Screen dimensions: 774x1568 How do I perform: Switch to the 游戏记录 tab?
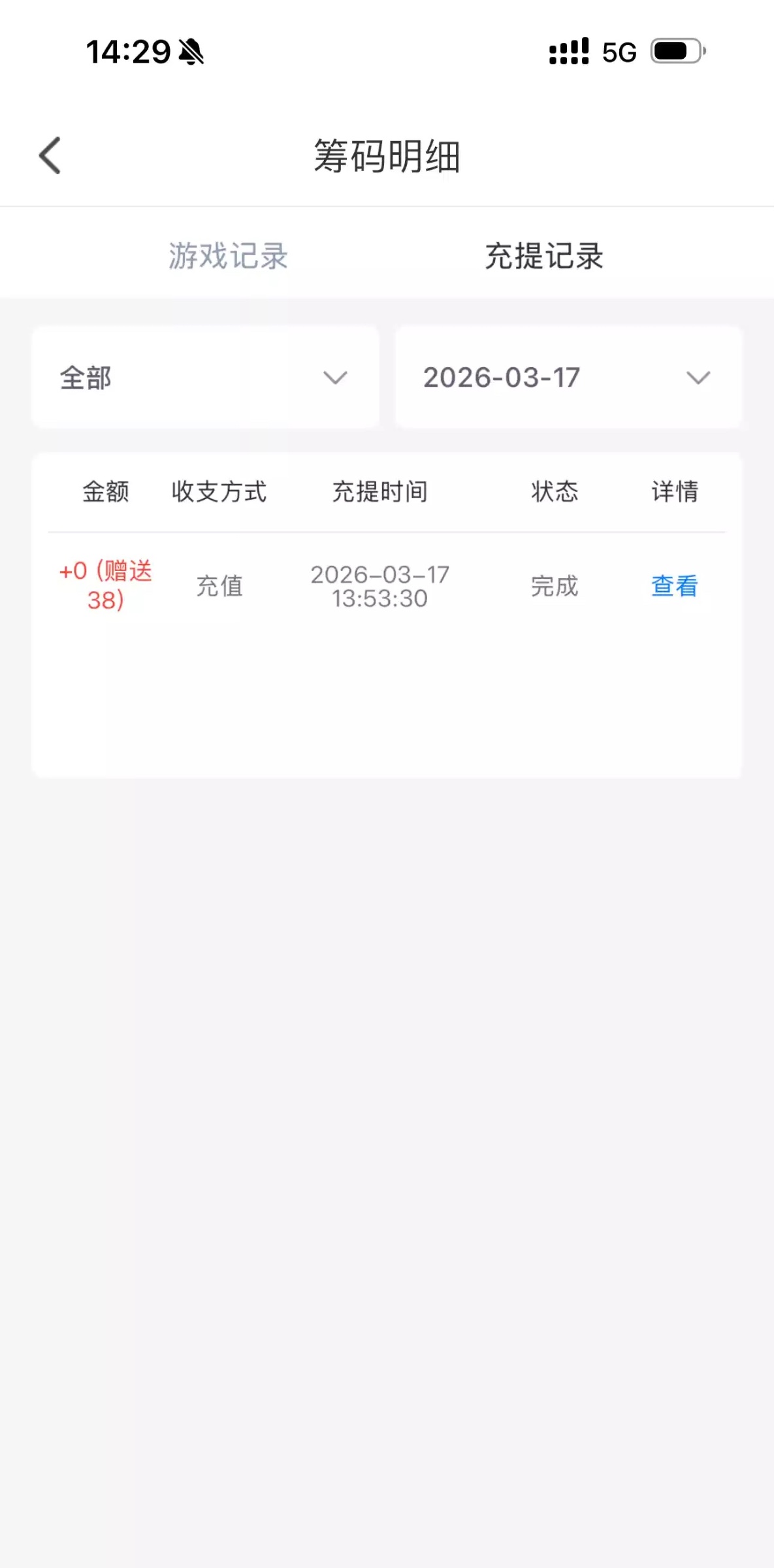point(228,255)
